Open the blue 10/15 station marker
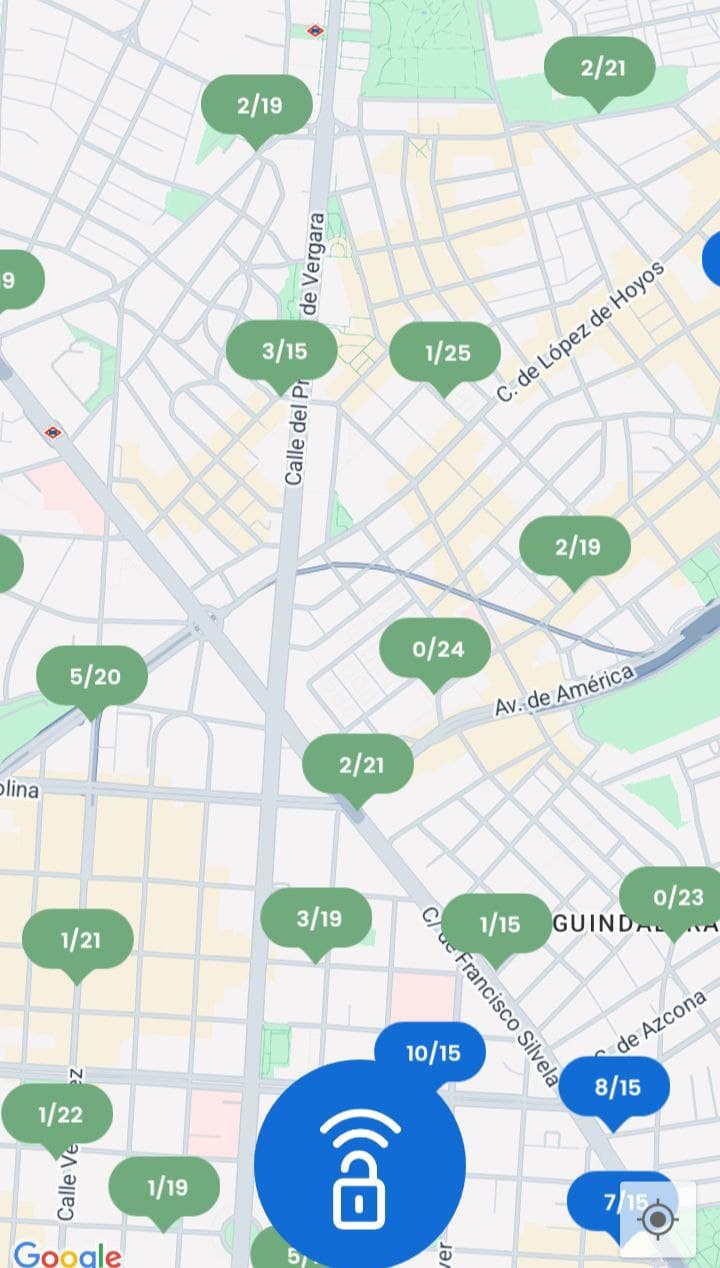This screenshot has height=1268, width=720. coord(430,1053)
